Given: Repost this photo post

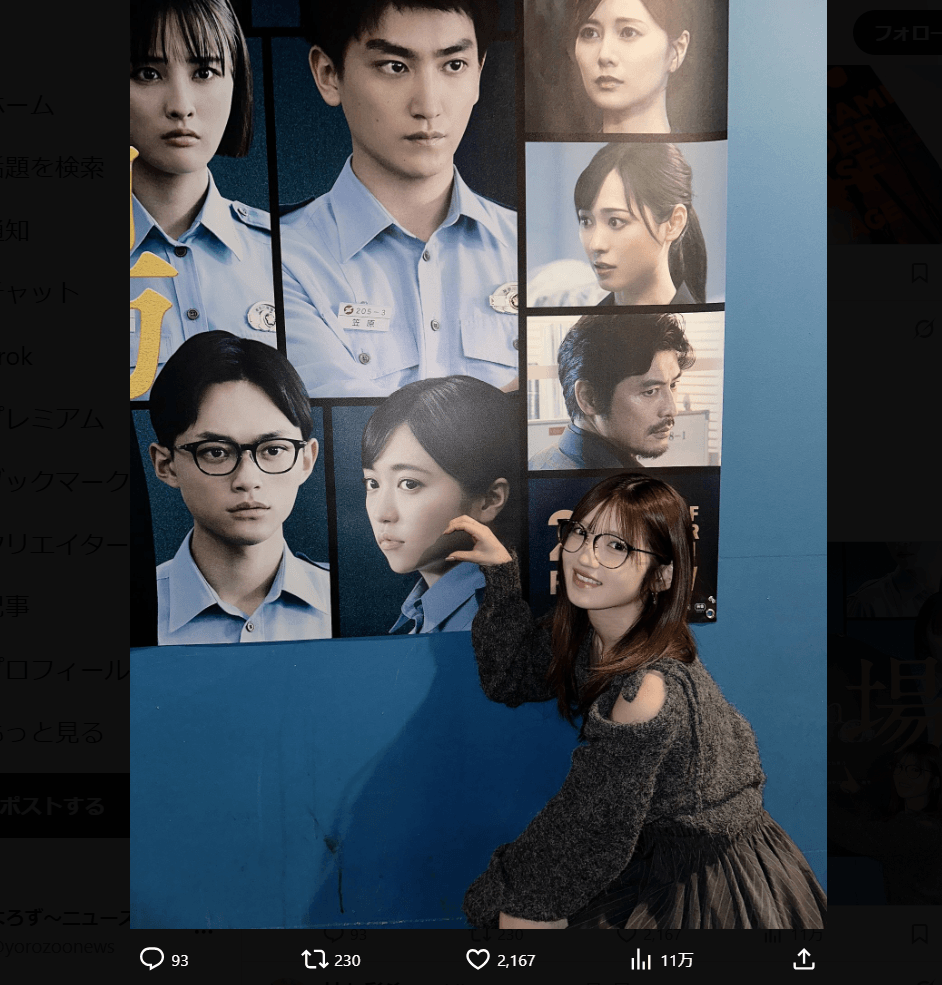Looking at the screenshot, I should pos(315,960).
